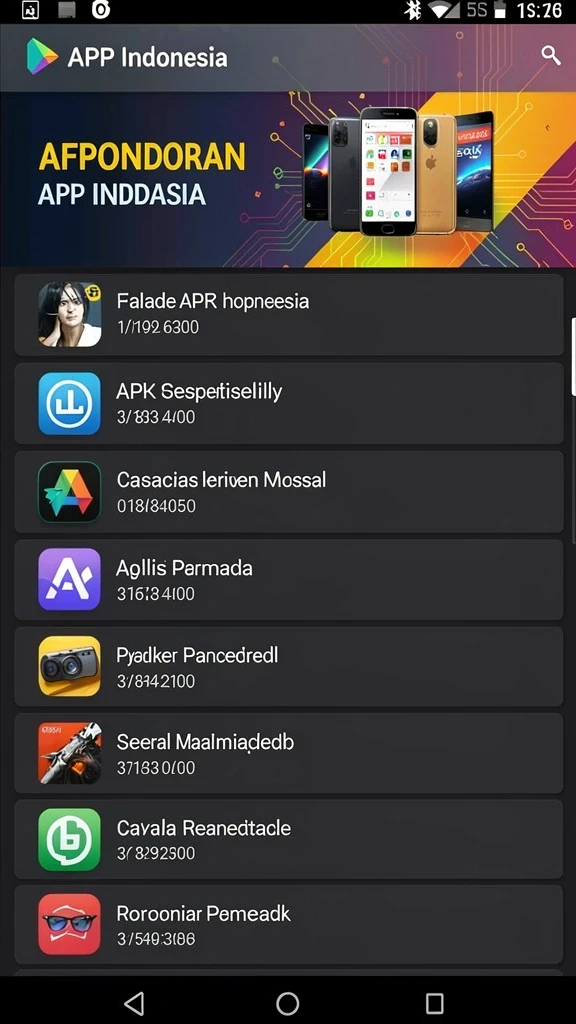Open the Falade APR hopneesia row
Viewport: 576px width, 1024px height.
click(x=289, y=315)
